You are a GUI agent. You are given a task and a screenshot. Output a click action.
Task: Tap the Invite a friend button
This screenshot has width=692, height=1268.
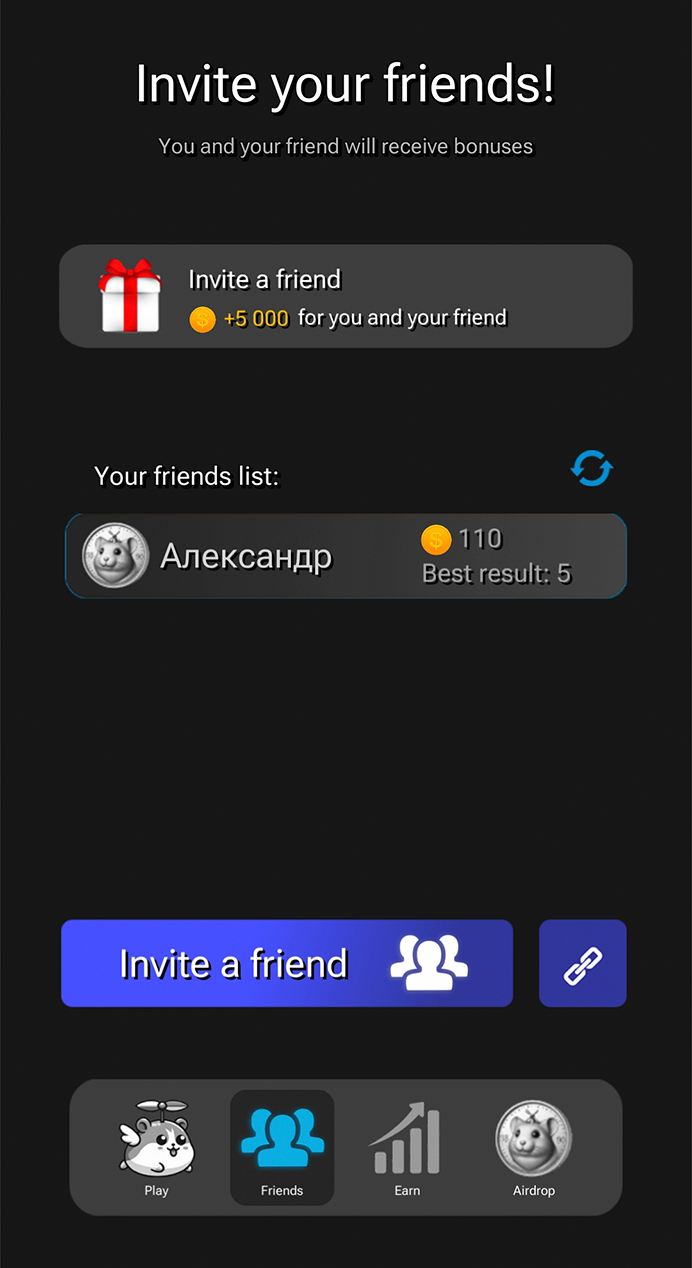pos(287,963)
